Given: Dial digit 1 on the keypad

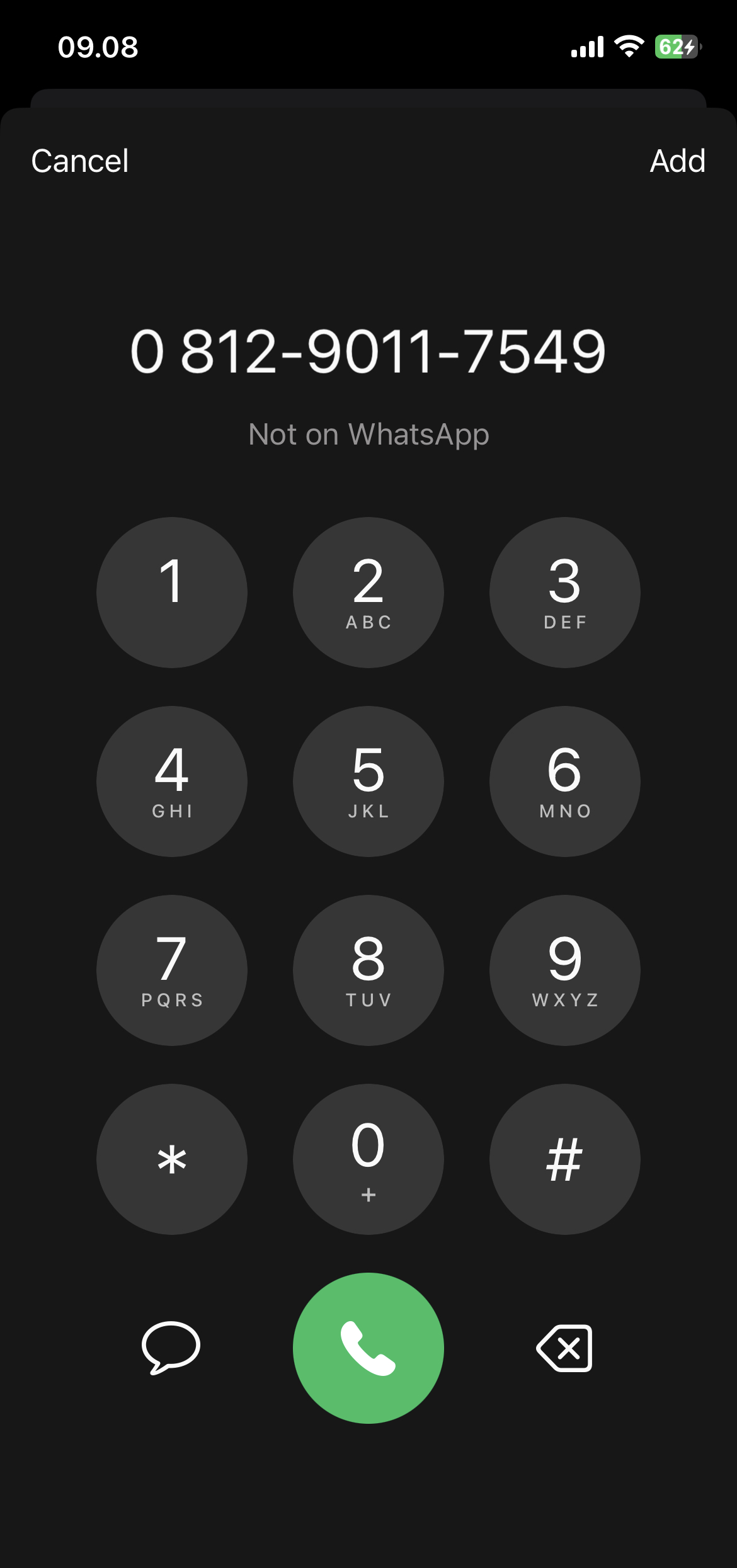Looking at the screenshot, I should (172, 593).
